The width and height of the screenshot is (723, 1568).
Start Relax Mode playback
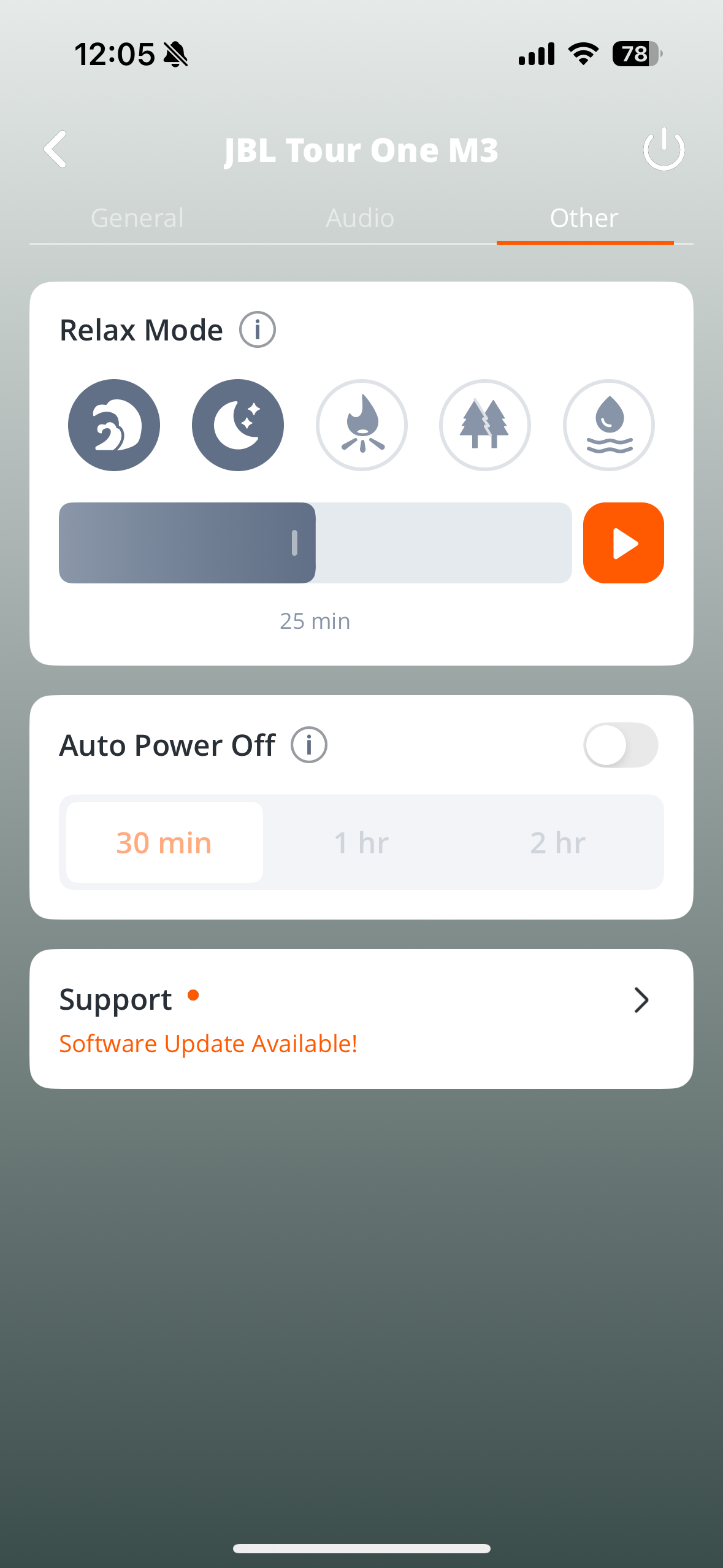coord(623,543)
